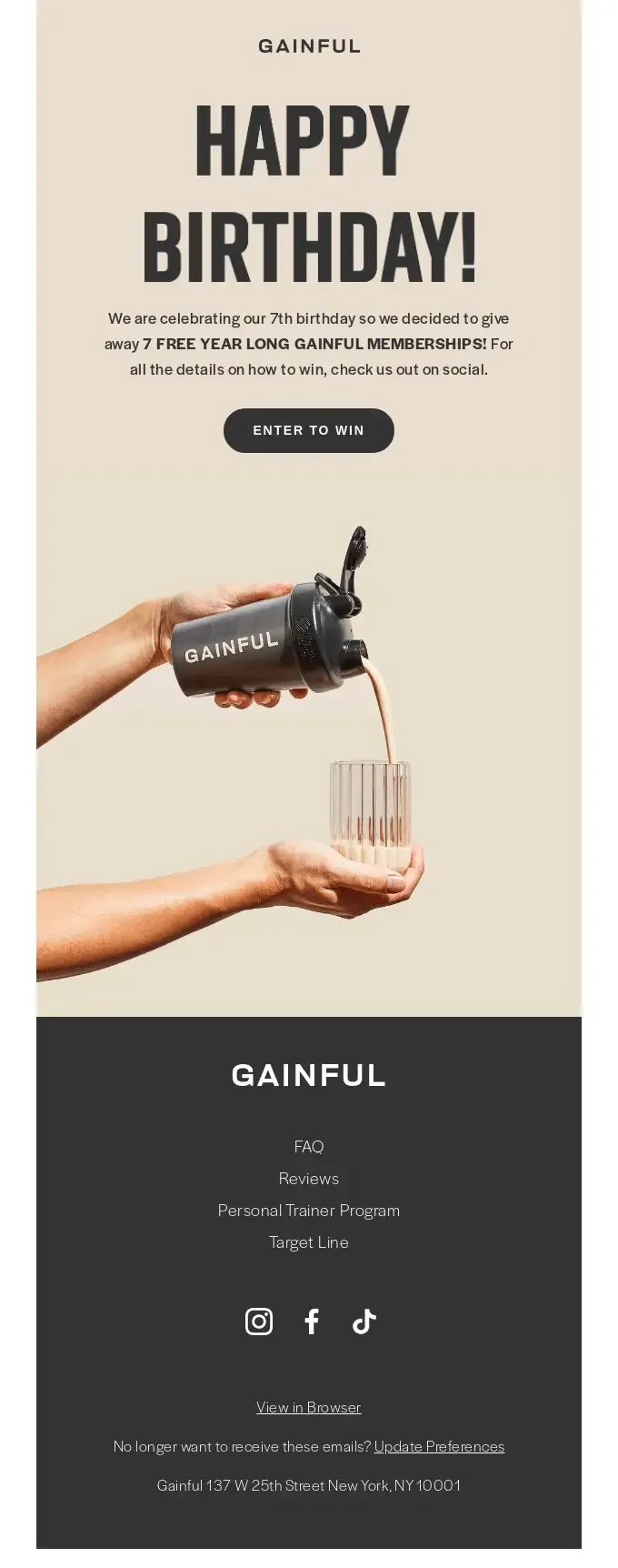Viewport: 618px width, 1568px height.
Task: Open the Reviews link
Action: click(309, 1178)
